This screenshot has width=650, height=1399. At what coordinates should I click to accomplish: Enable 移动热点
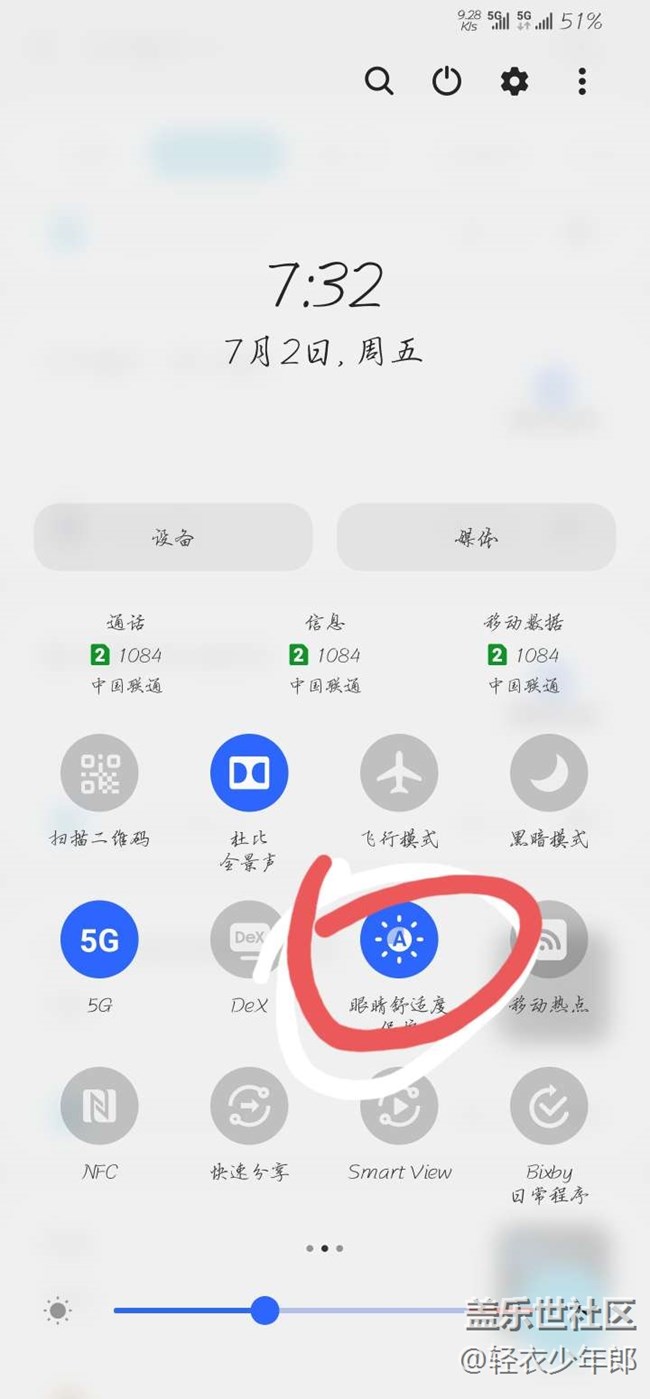[549, 940]
